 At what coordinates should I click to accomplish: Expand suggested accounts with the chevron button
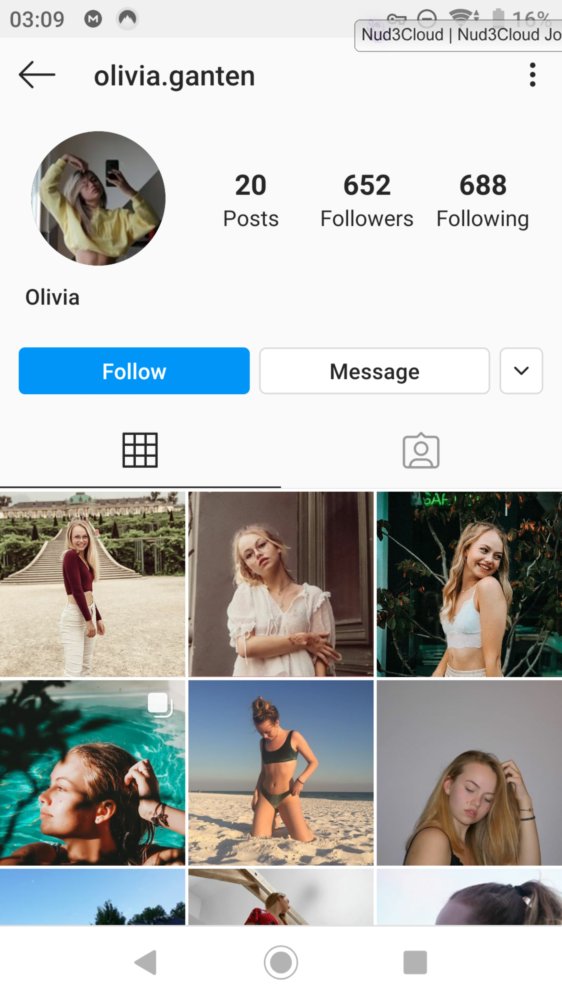[x=521, y=371]
